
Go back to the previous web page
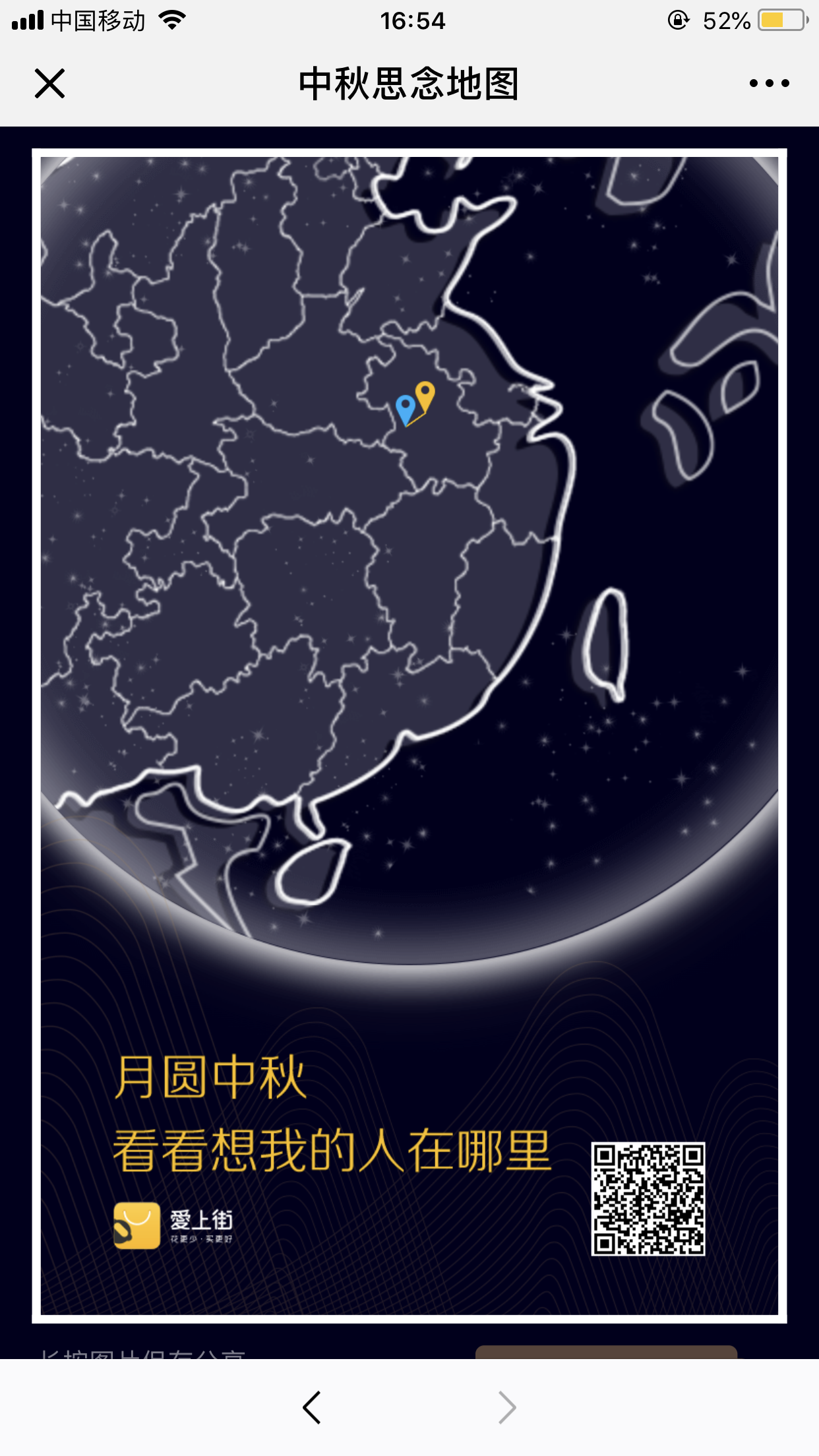(x=312, y=1407)
